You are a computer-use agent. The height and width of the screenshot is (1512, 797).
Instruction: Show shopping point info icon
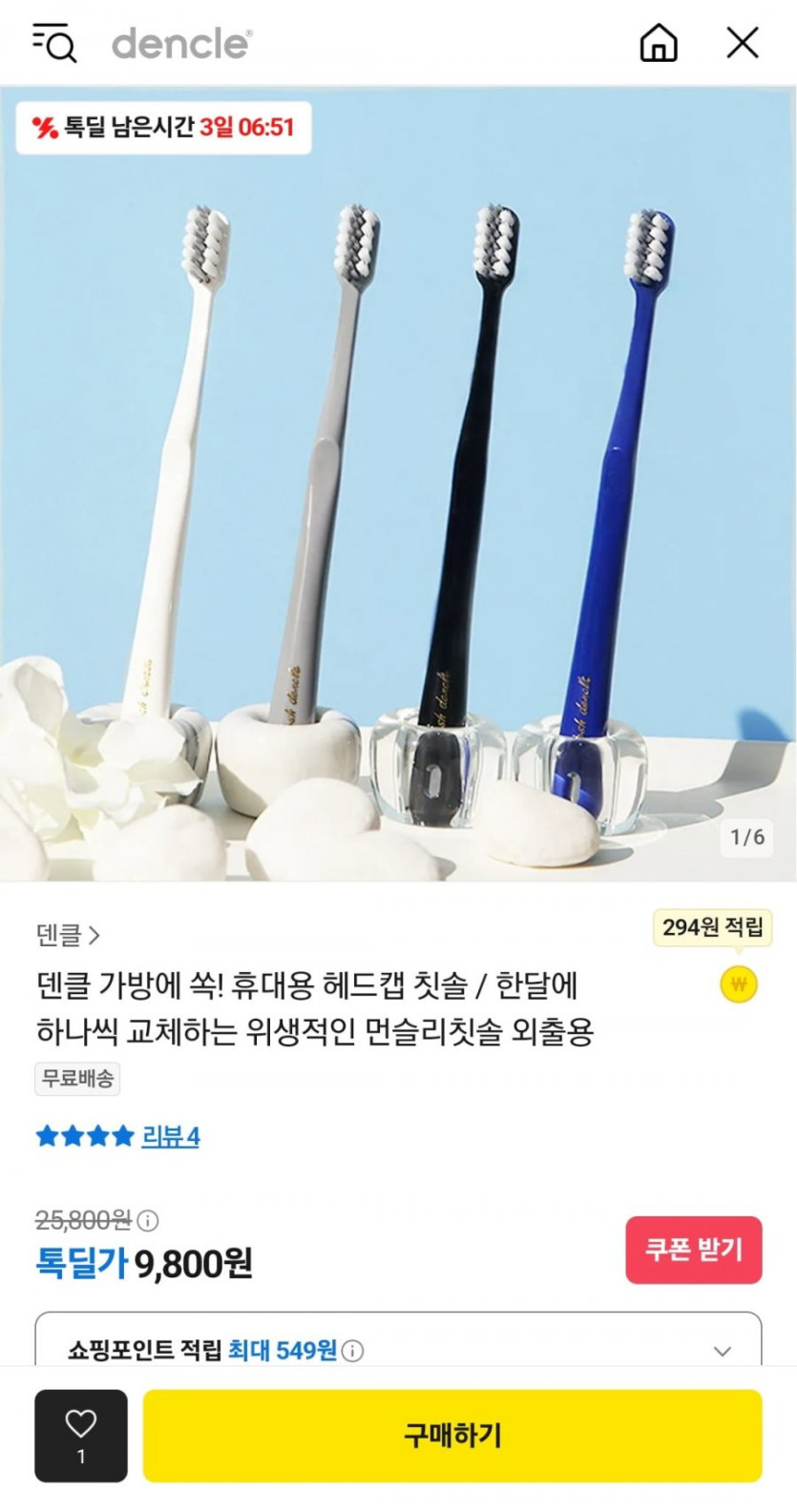pos(353,1351)
